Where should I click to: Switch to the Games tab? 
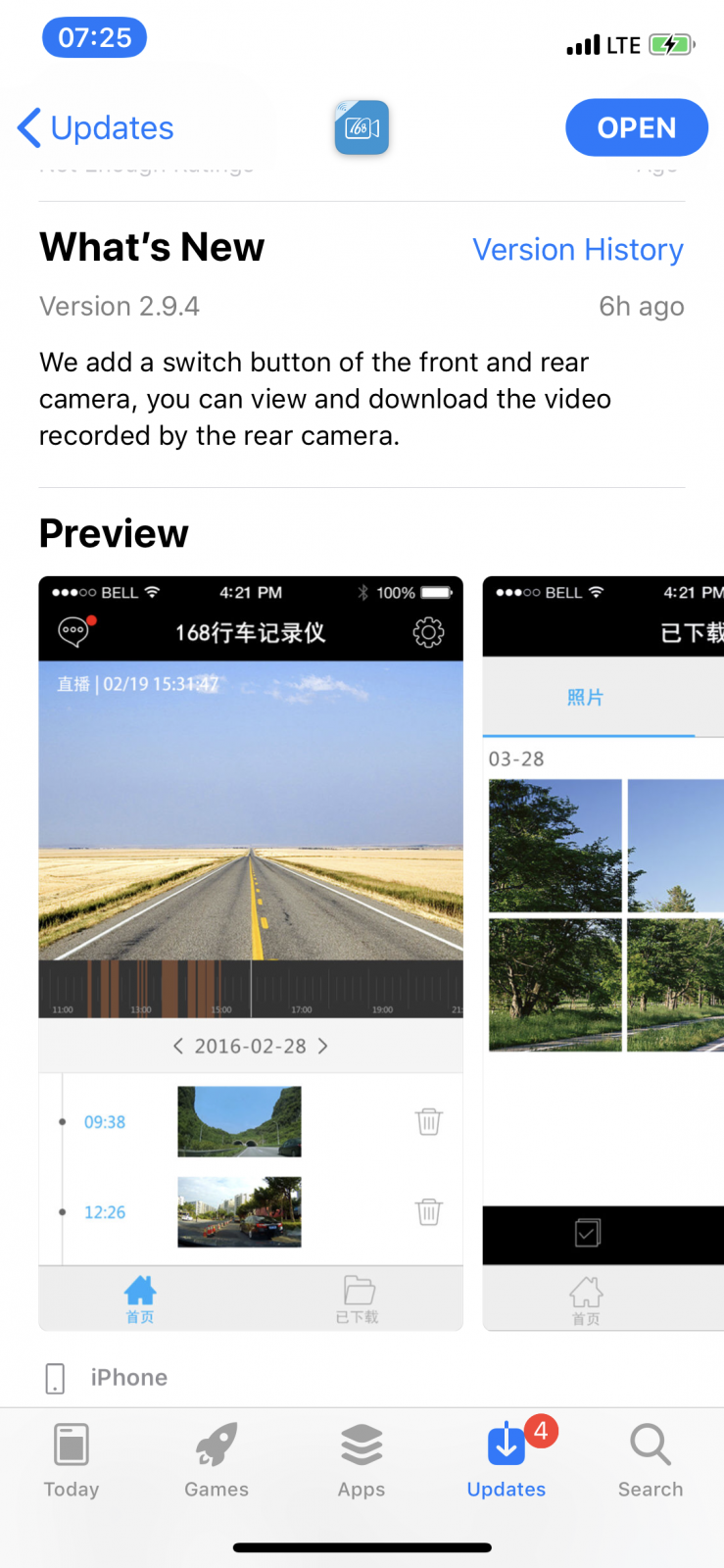tap(217, 1460)
